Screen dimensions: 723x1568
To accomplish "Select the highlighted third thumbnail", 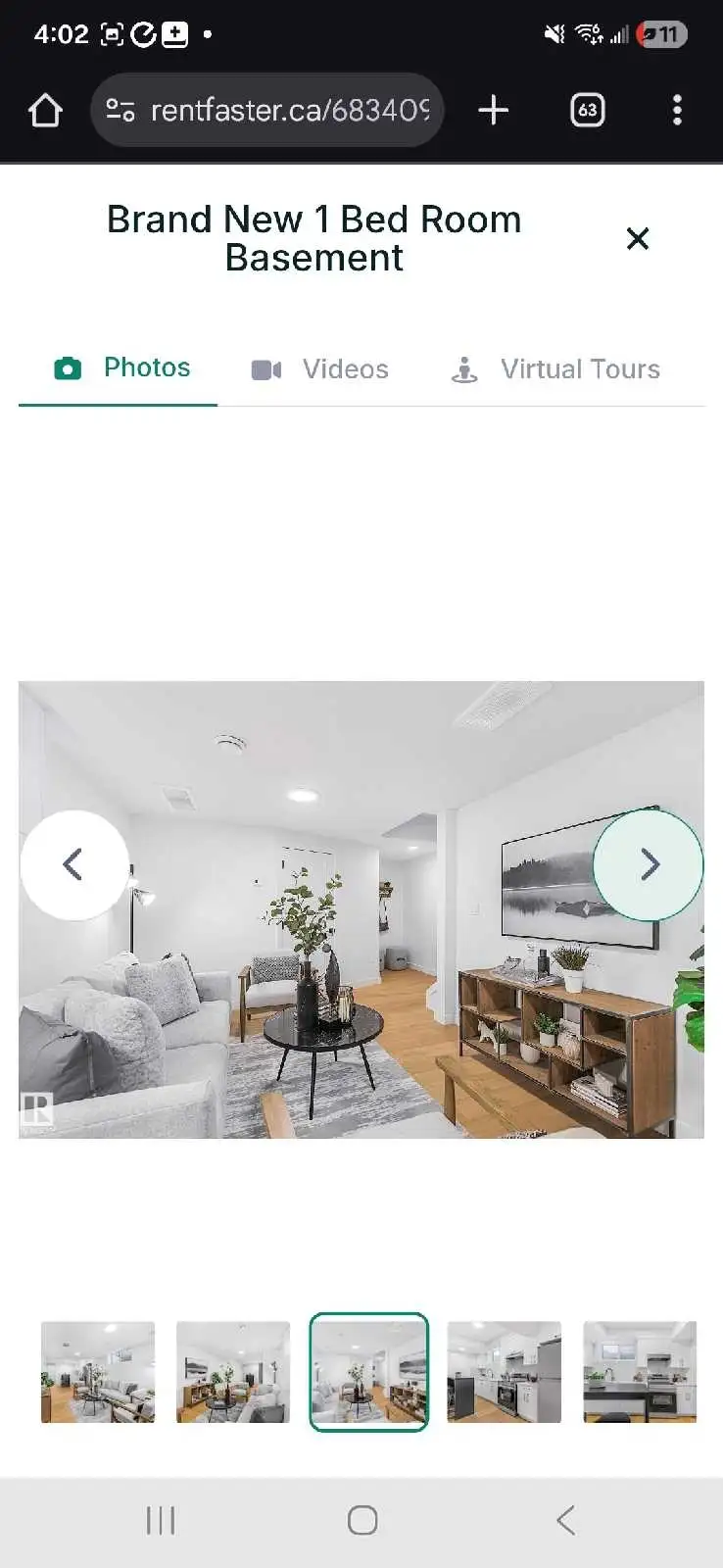I will [x=368, y=1372].
